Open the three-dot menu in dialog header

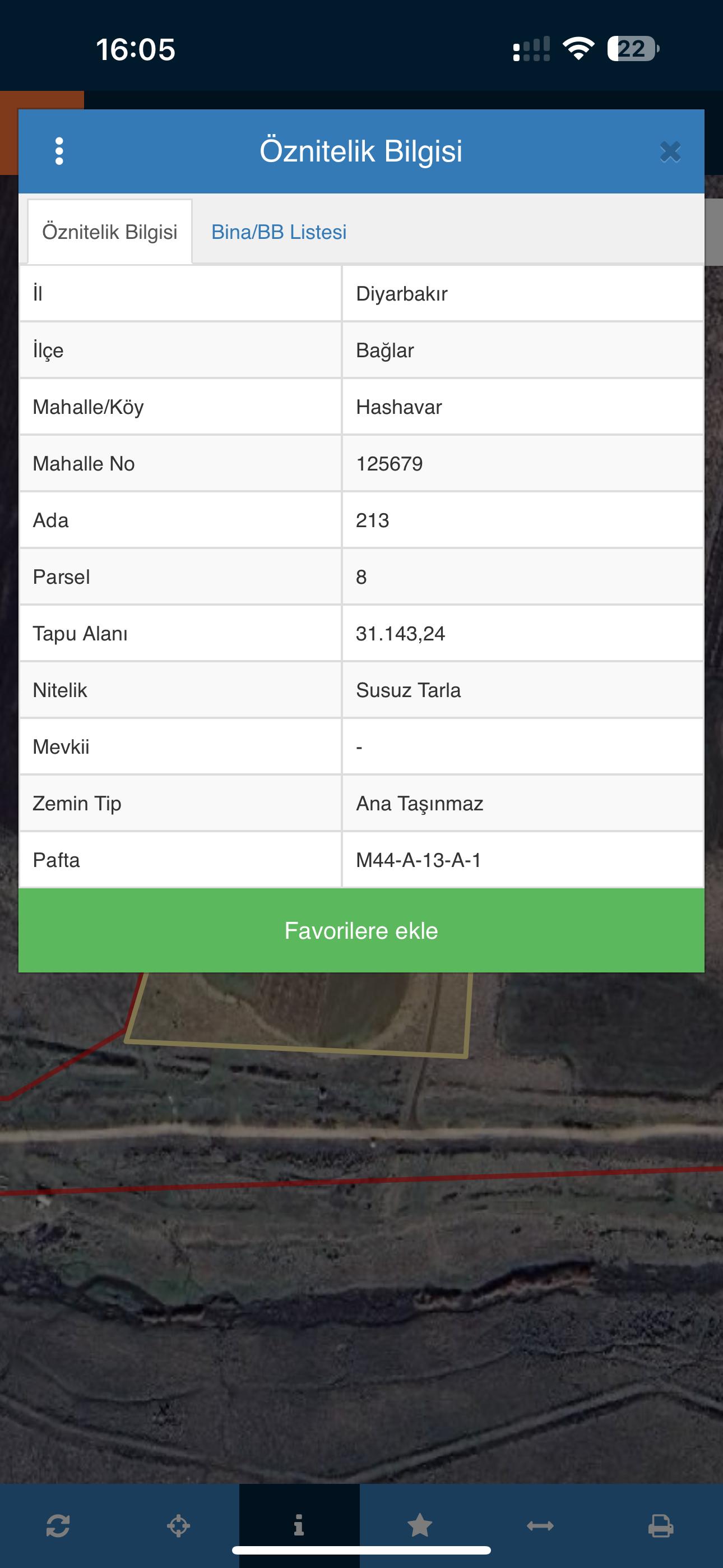(59, 151)
